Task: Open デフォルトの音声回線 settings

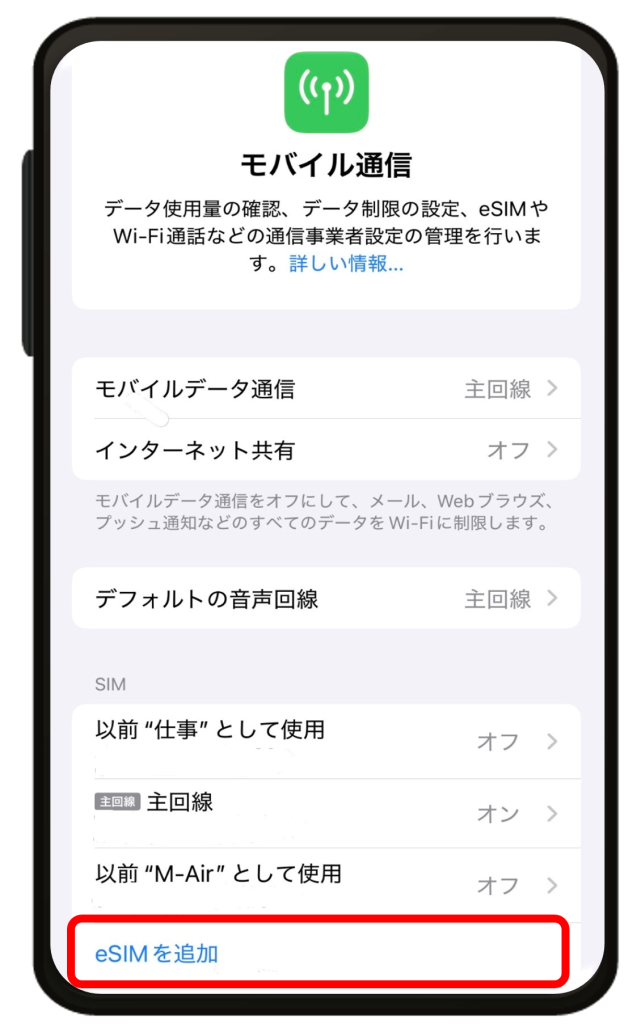Action: click(x=326, y=599)
